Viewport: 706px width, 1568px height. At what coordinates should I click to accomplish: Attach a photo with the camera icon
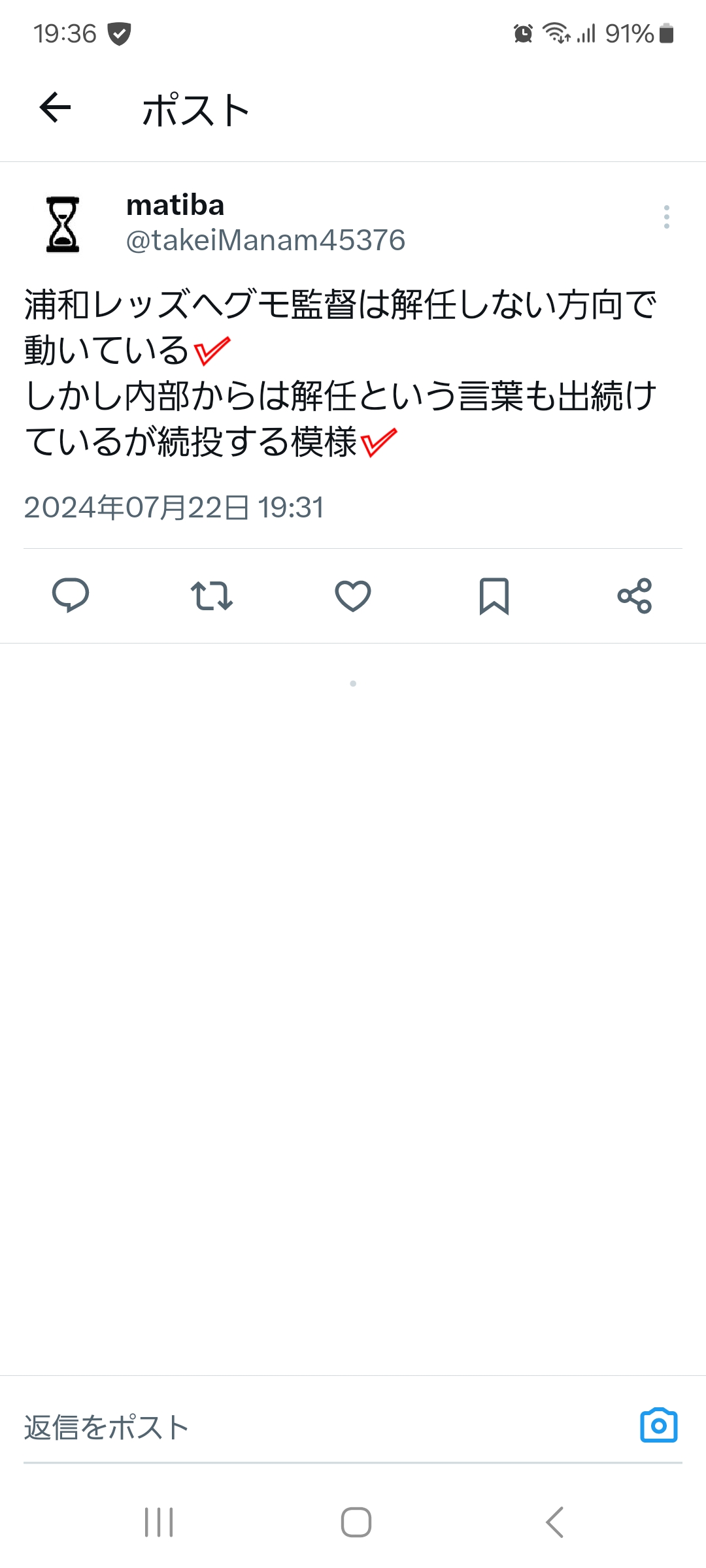click(x=658, y=1426)
